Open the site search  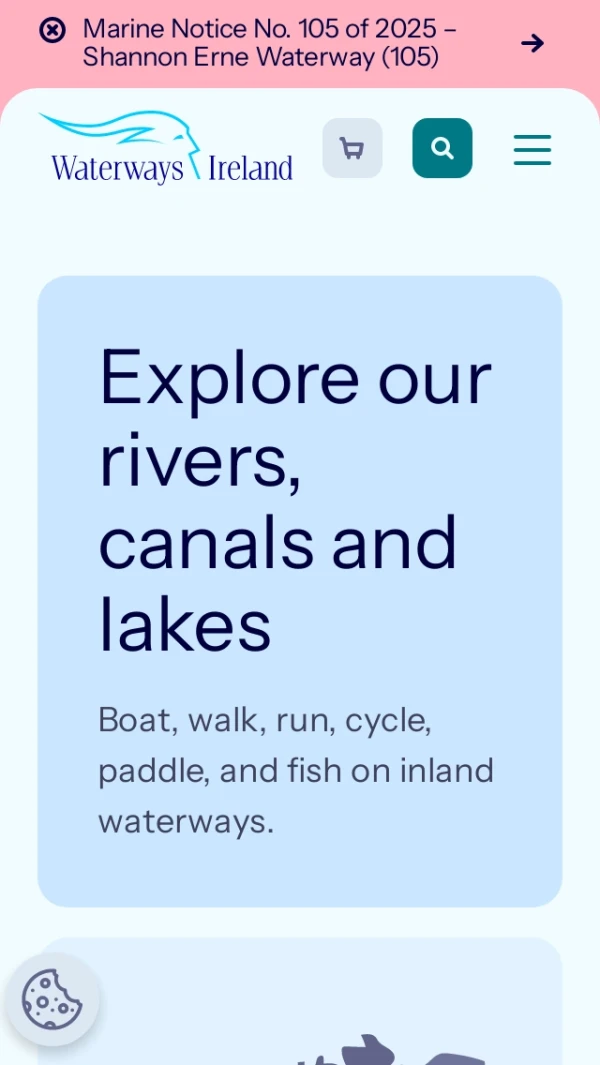[442, 148]
